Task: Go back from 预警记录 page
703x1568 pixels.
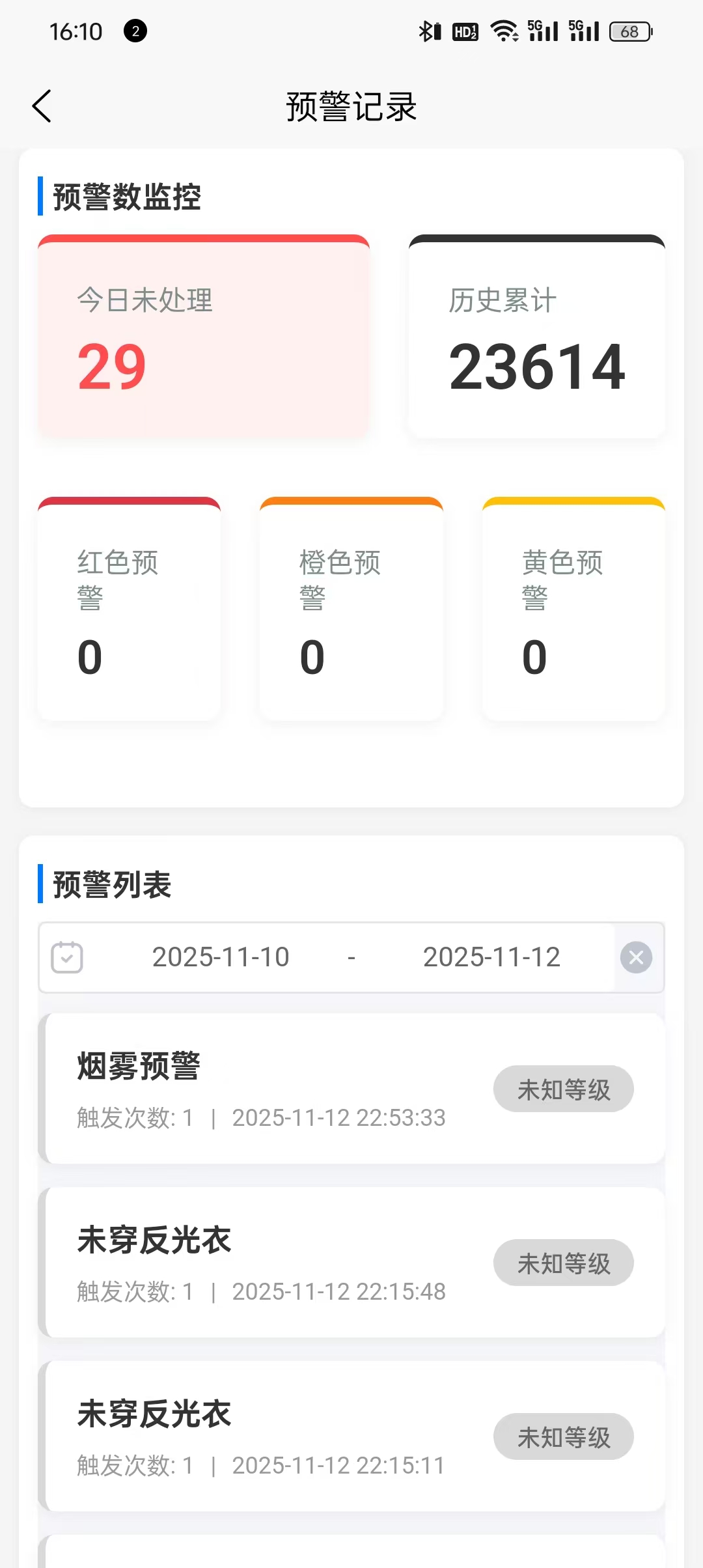Action: (42, 106)
